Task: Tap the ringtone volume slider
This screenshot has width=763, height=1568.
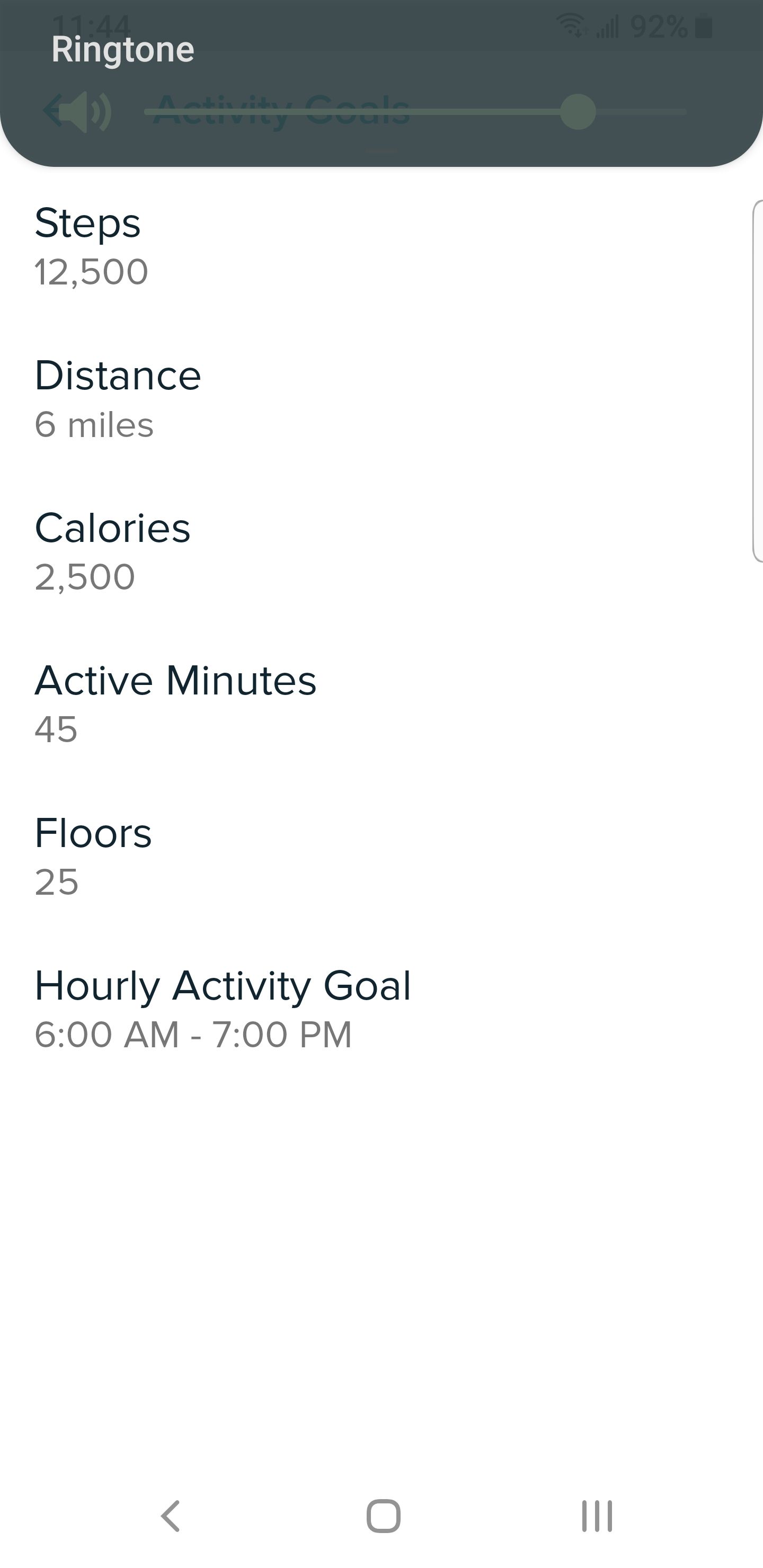Action: pyautogui.click(x=415, y=112)
